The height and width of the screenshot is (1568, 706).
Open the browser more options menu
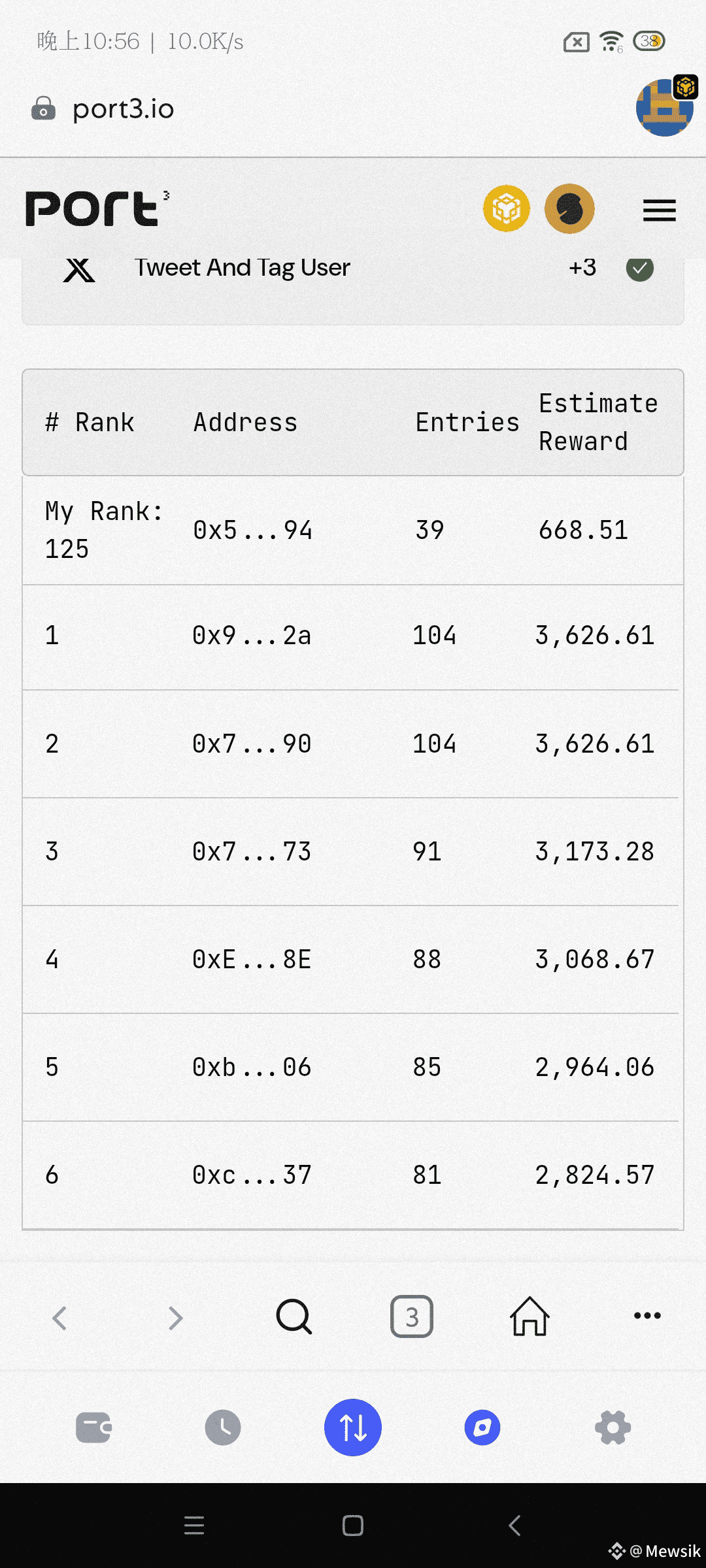coord(647,1316)
